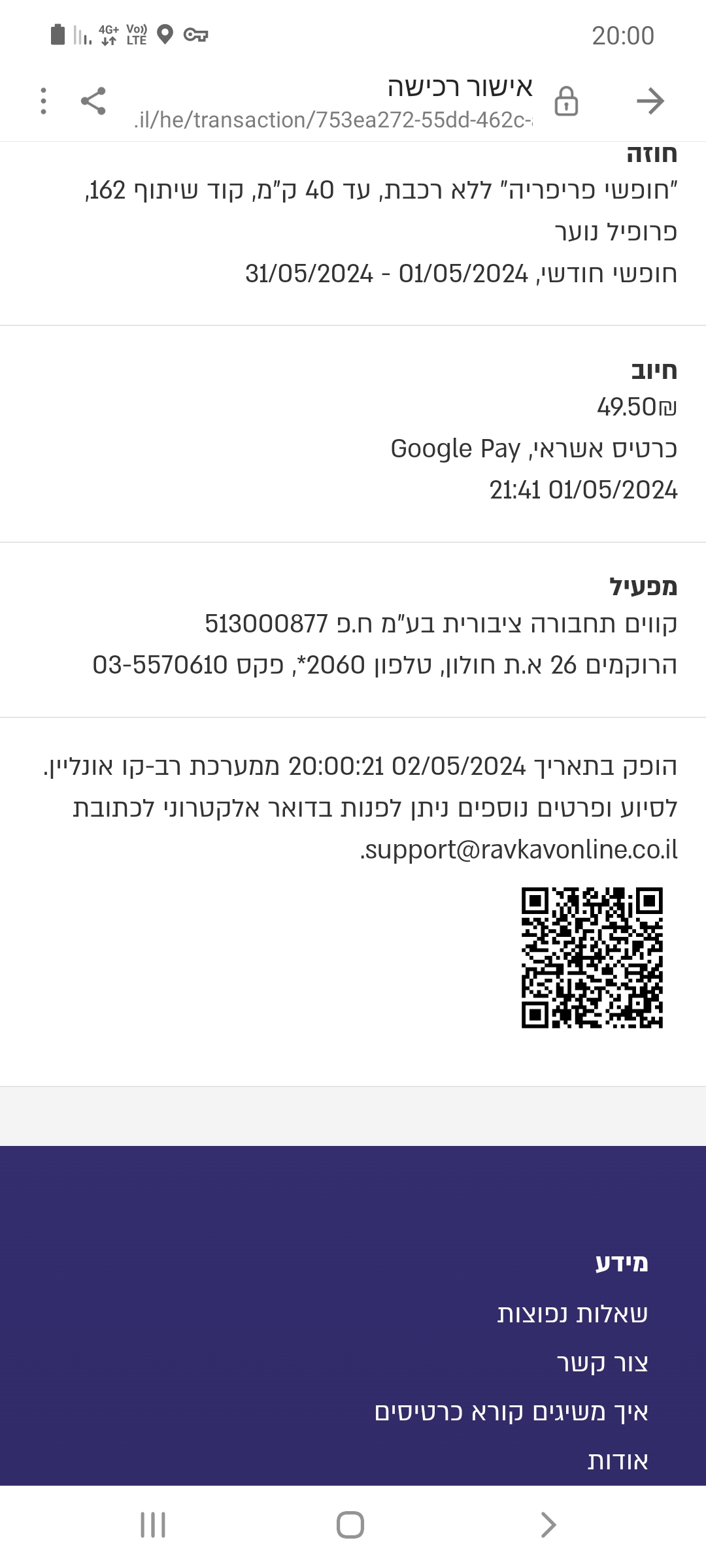The image size is (706, 1568).
Task: Show recent apps
Action: pyautogui.click(x=153, y=1525)
